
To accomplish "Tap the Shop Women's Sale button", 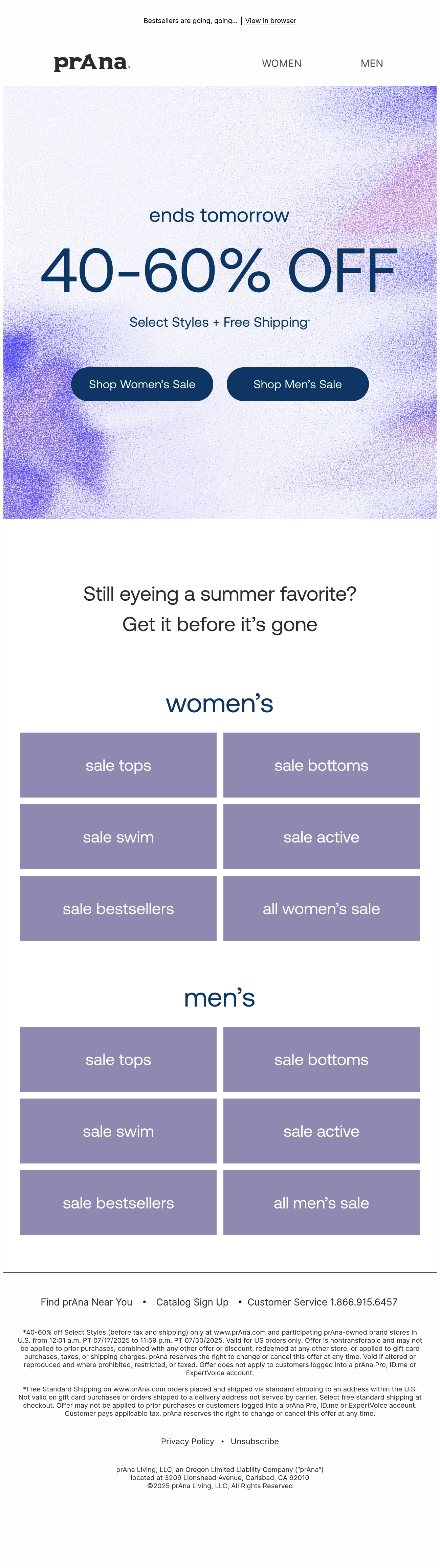I will pyautogui.click(x=142, y=384).
